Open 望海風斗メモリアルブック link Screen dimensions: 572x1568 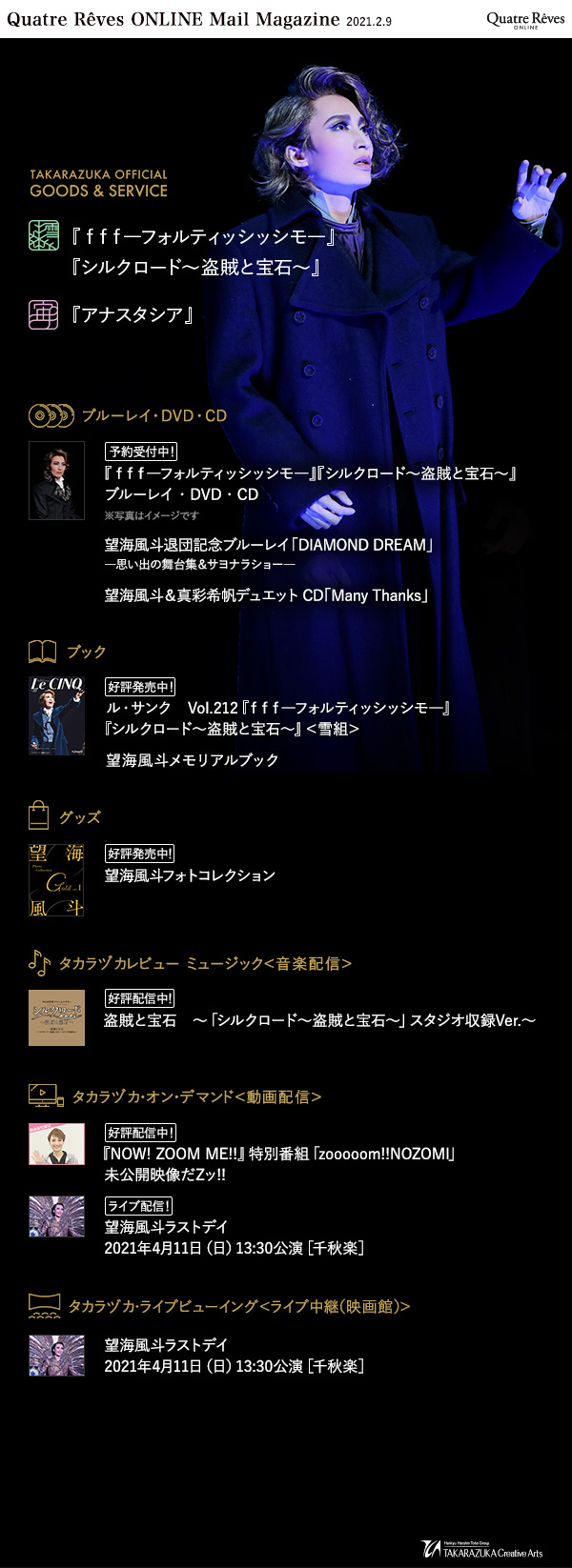(192, 760)
